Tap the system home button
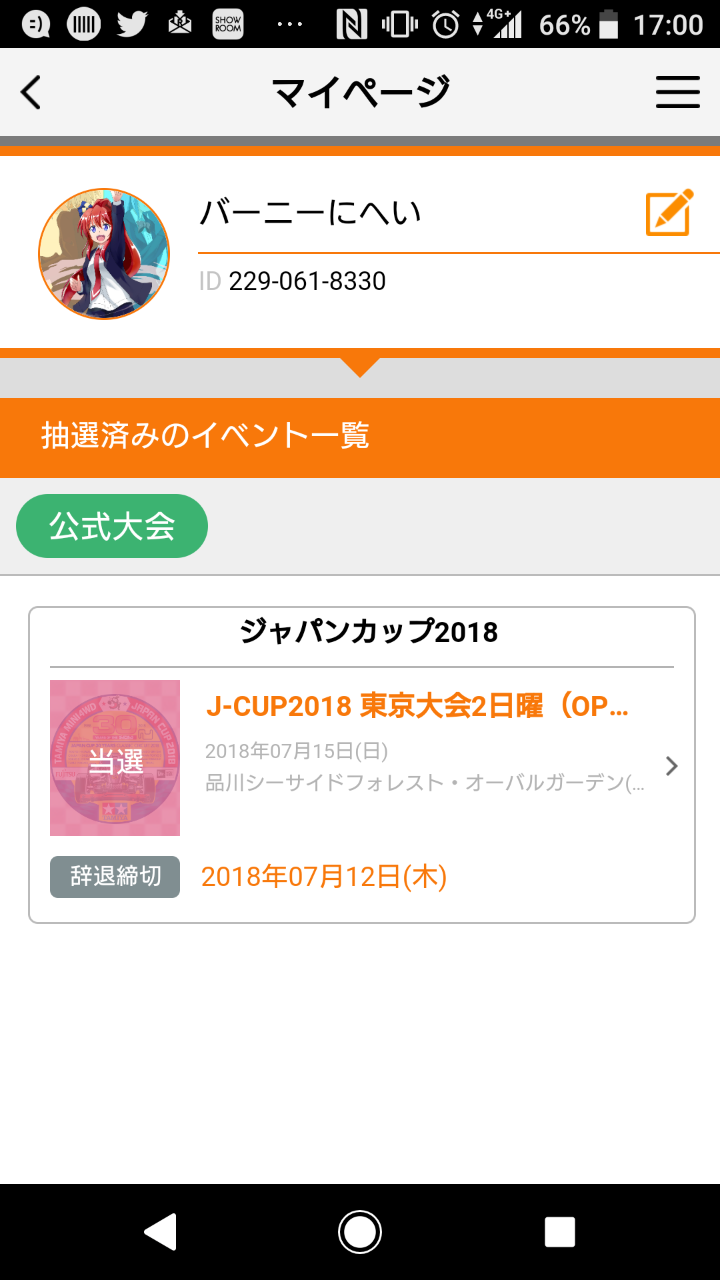 tap(360, 1232)
